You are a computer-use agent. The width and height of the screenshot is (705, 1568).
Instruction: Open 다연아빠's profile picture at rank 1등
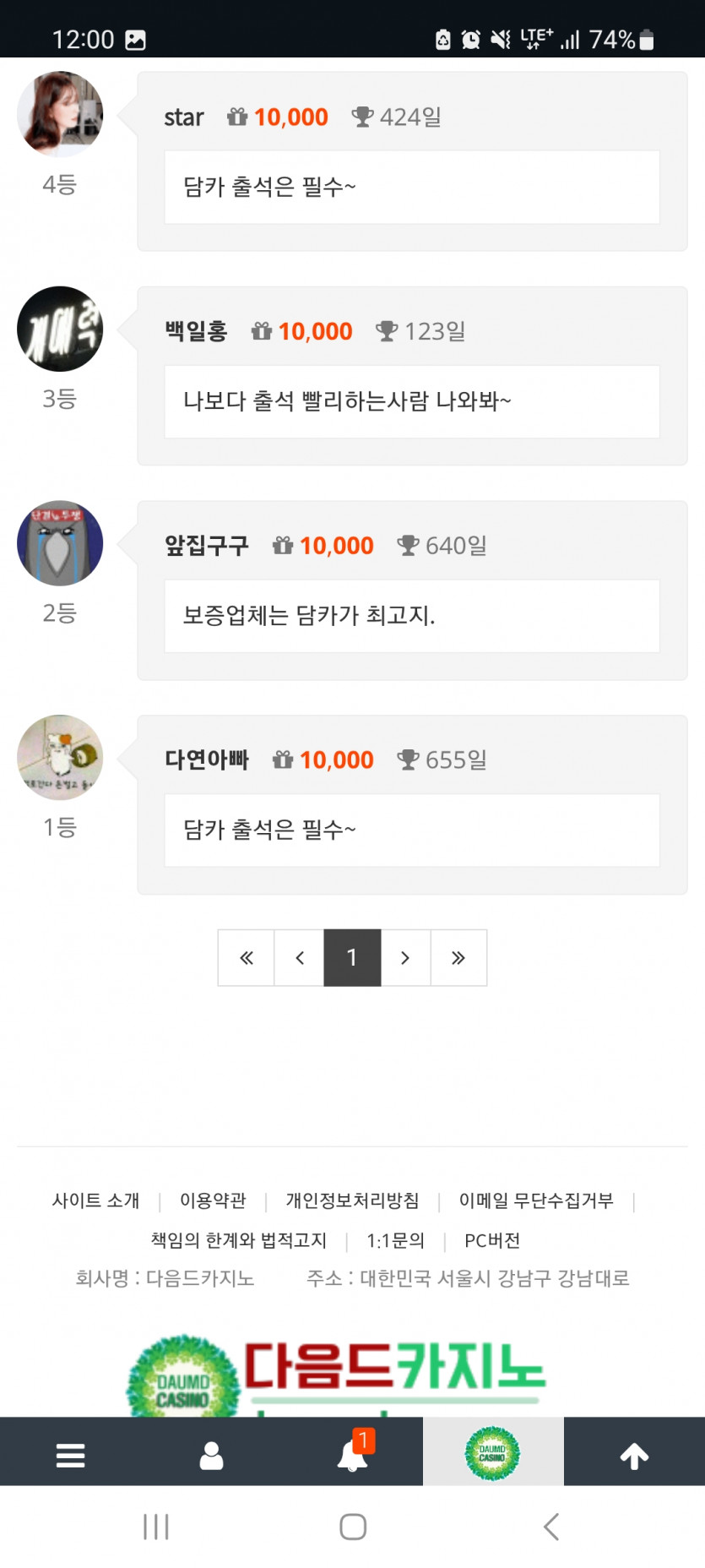(60, 758)
